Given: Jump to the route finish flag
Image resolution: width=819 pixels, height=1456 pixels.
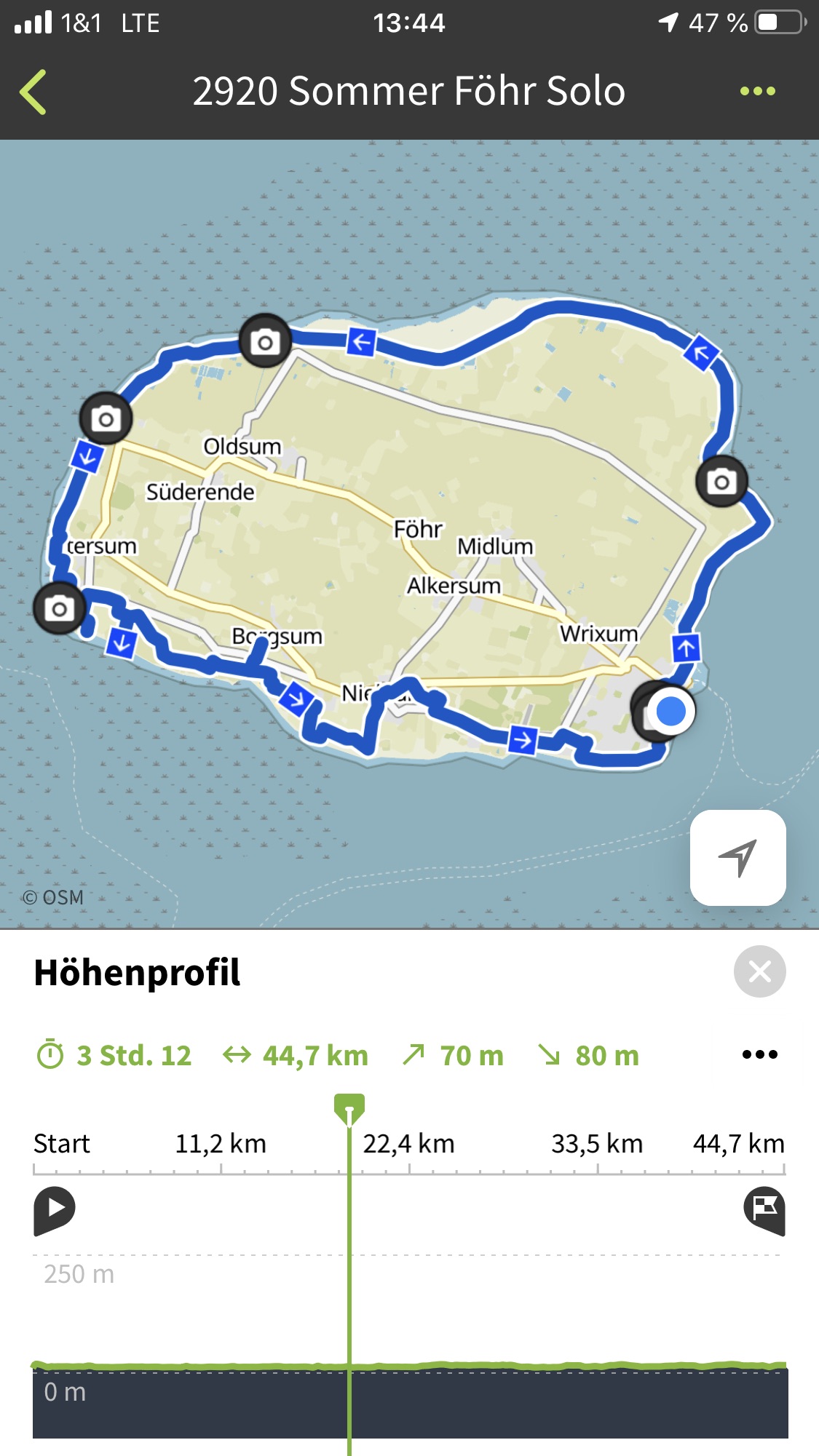Looking at the screenshot, I should click(764, 1210).
